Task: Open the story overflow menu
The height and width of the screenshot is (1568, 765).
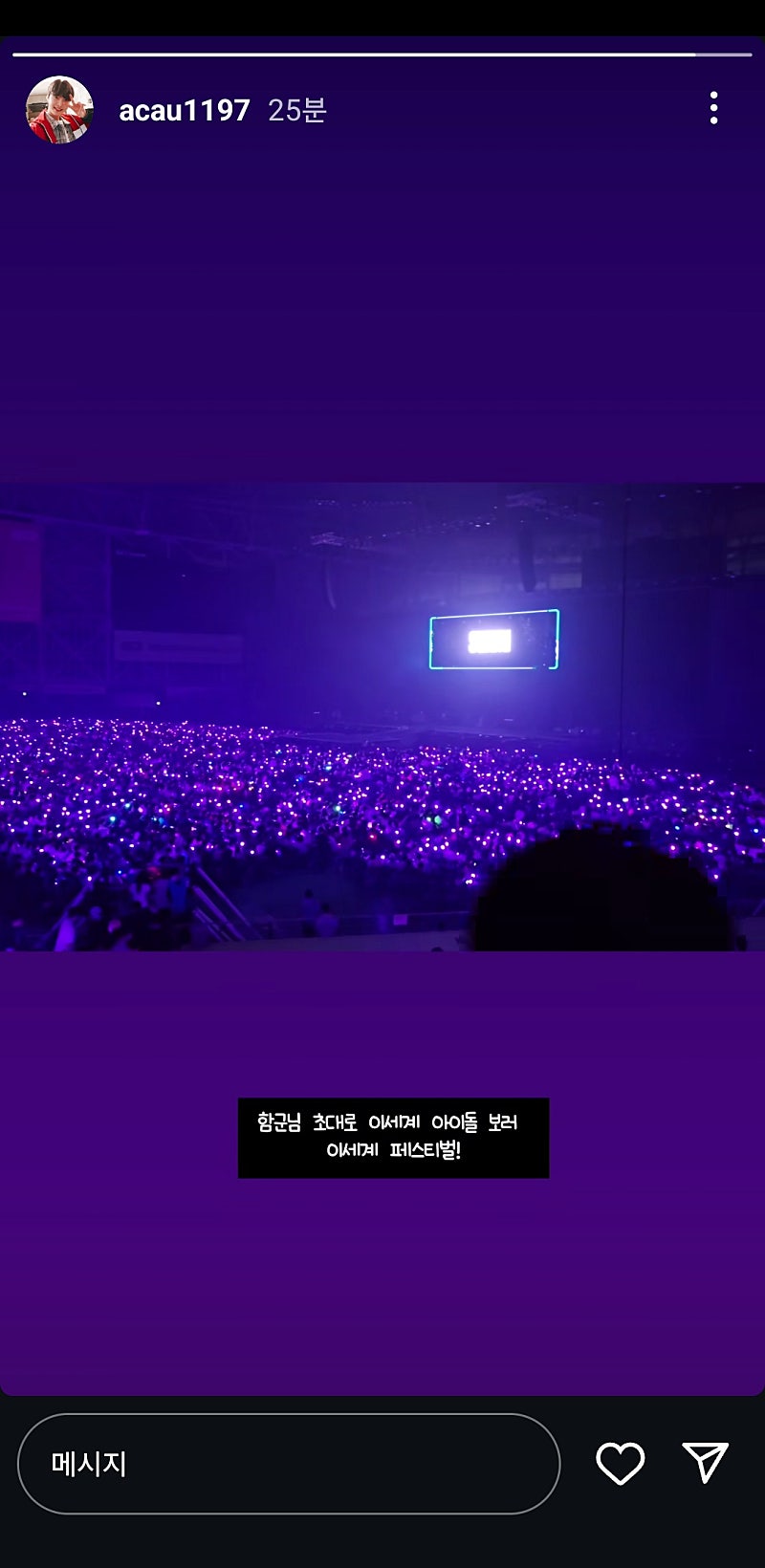Action: click(713, 109)
